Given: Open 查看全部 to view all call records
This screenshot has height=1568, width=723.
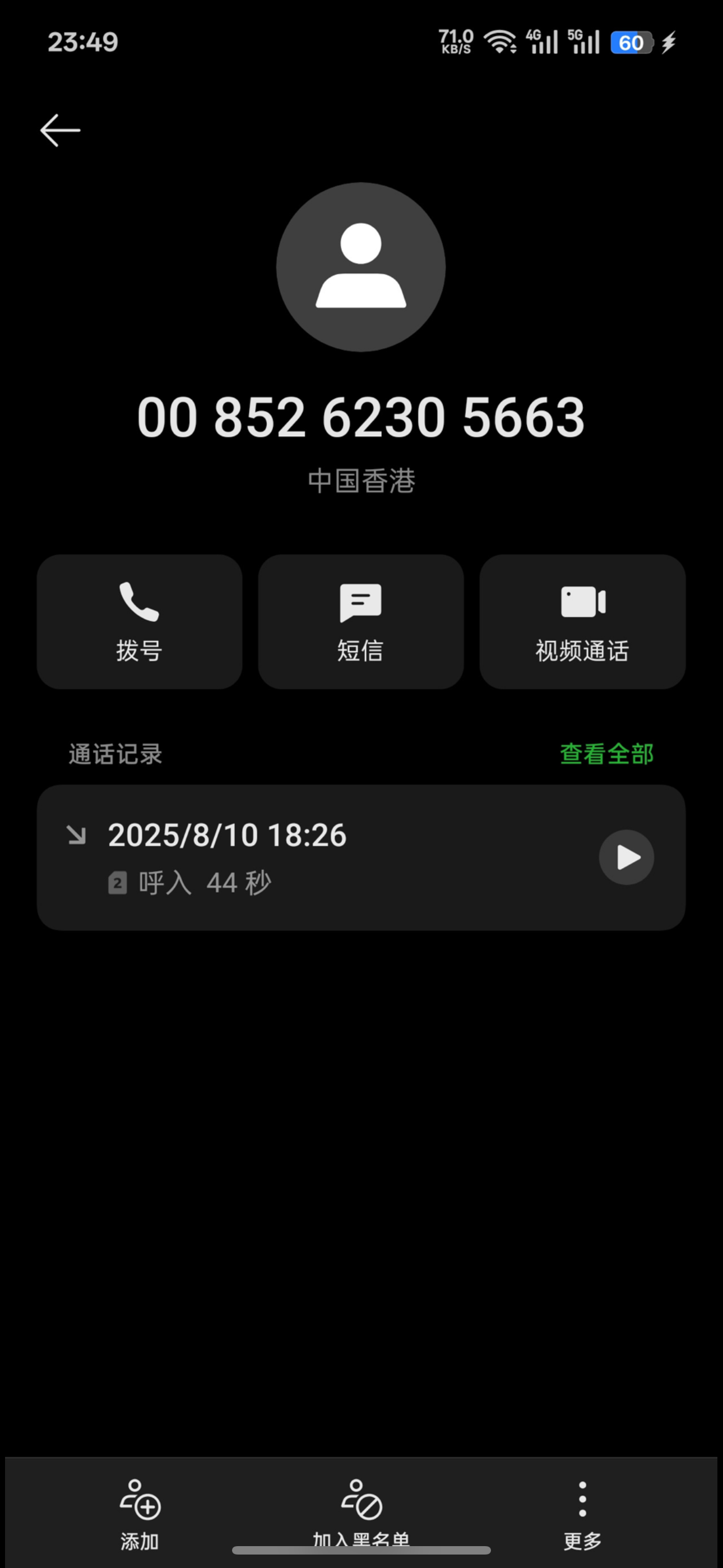Looking at the screenshot, I should click(606, 754).
